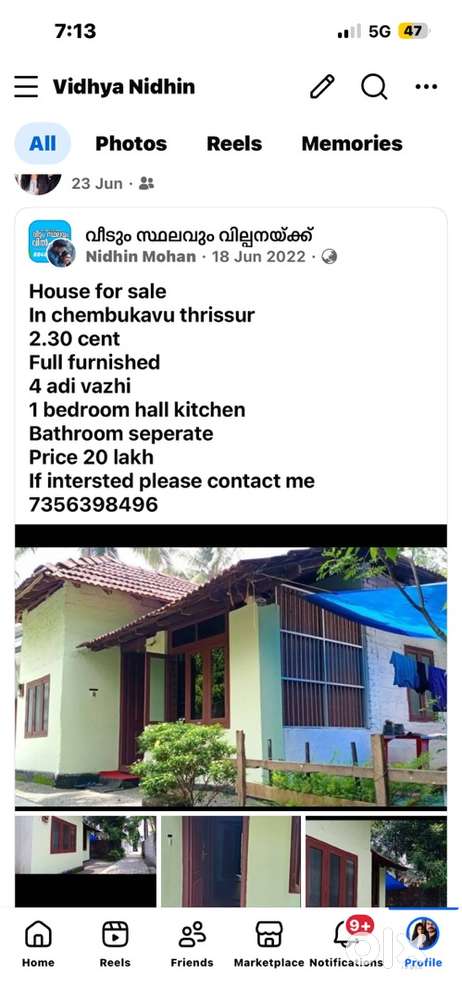Open Nidhin Mohan's profile link
Viewport: 462px width, 1000px height.
(140, 256)
